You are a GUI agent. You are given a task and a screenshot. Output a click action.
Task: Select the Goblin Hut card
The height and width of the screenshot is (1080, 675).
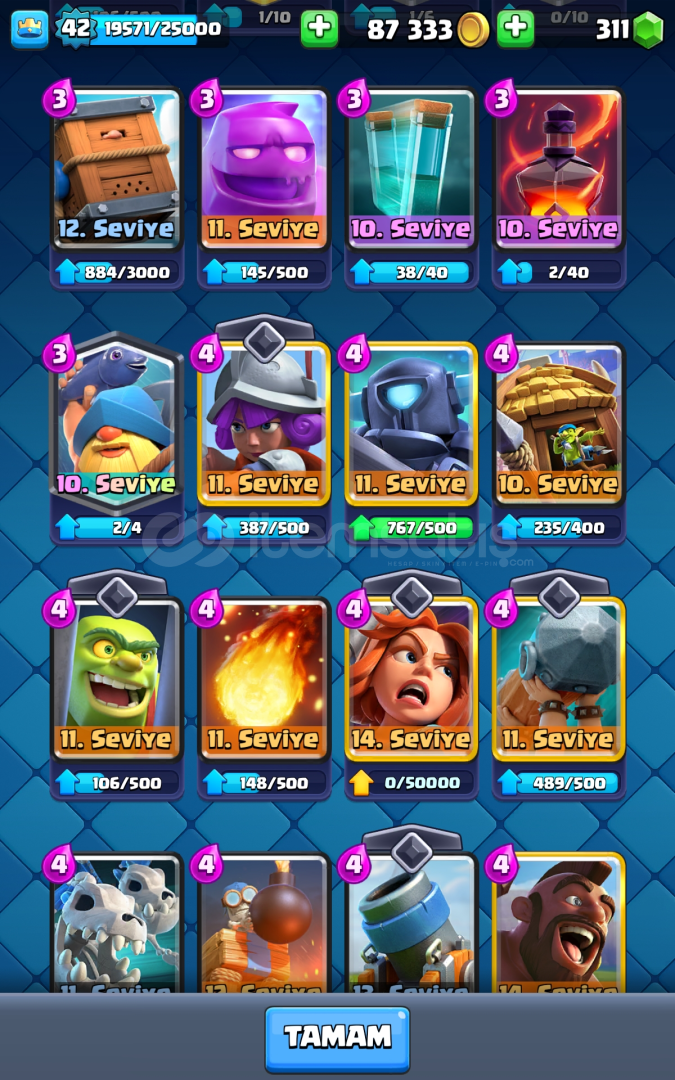tap(559, 424)
